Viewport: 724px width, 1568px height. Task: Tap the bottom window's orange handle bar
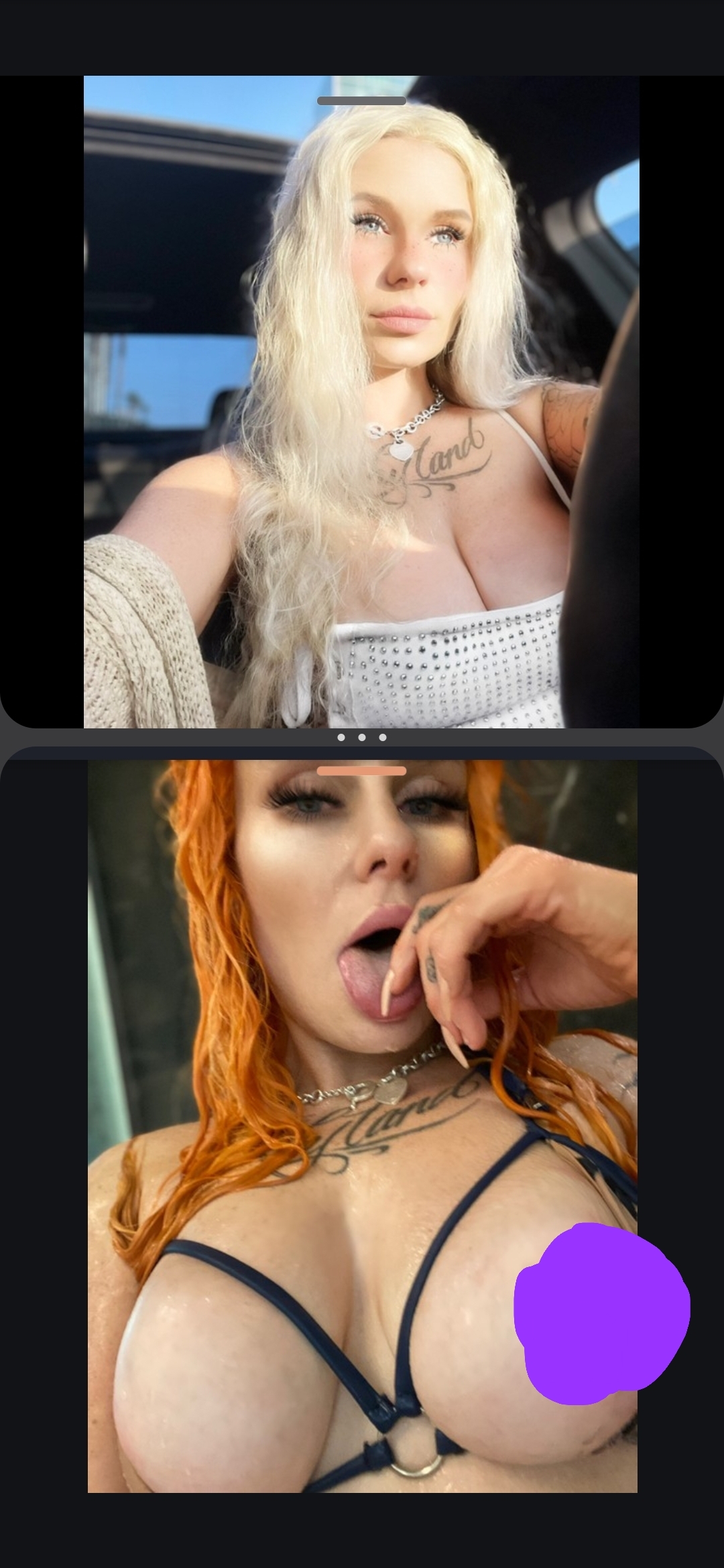(361, 771)
